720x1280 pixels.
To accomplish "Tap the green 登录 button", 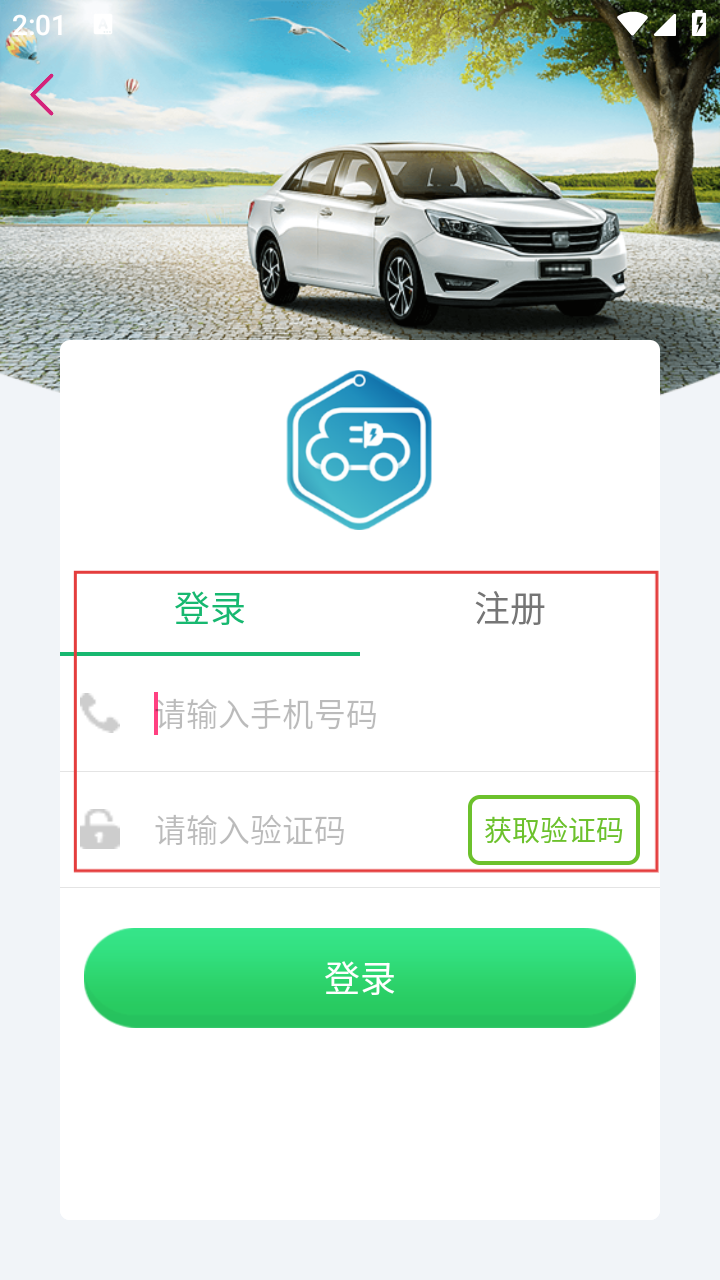I will click(360, 978).
